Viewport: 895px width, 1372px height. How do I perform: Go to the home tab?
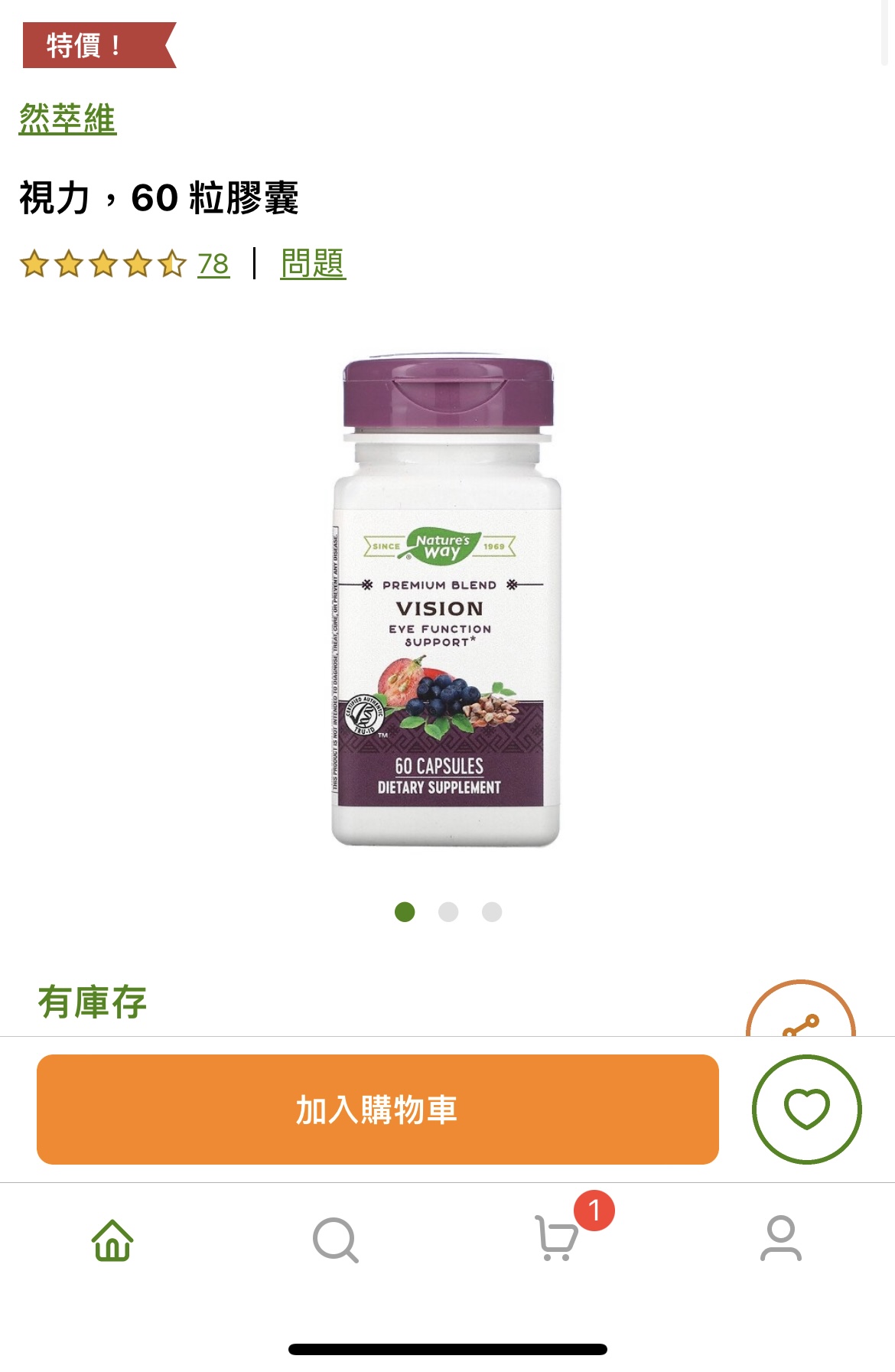[x=112, y=1239]
